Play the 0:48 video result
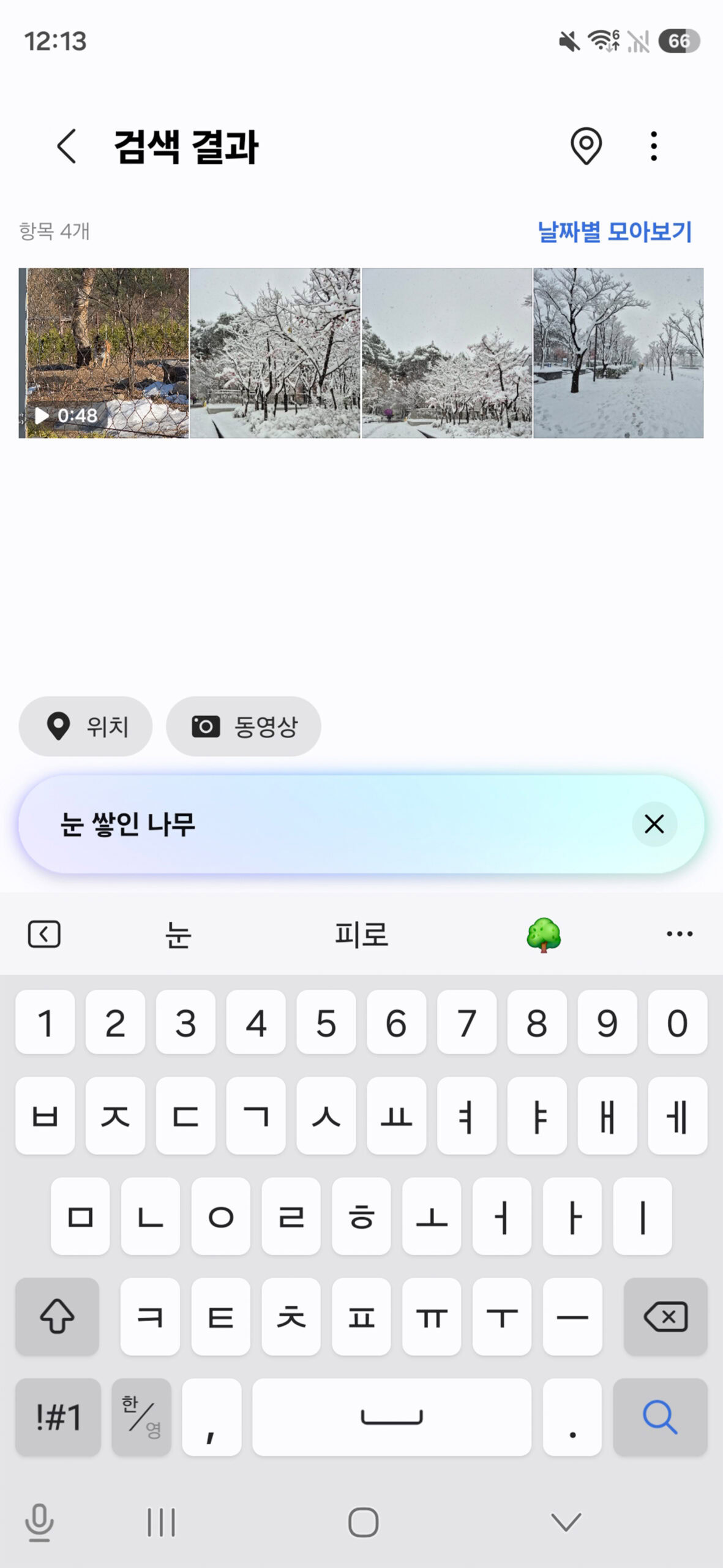The width and height of the screenshot is (723, 1568). [103, 353]
